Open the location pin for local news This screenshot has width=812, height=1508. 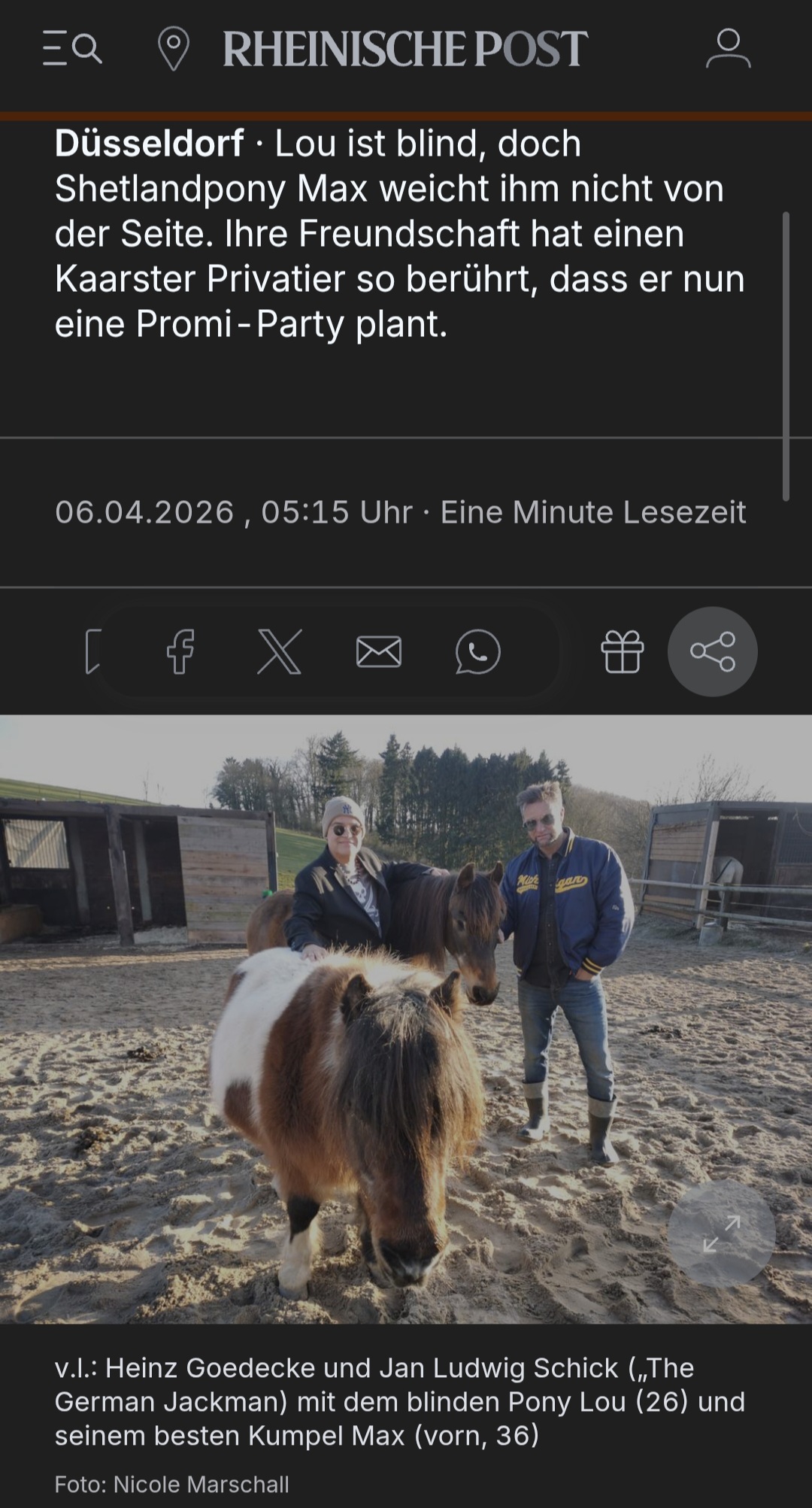pos(173,50)
